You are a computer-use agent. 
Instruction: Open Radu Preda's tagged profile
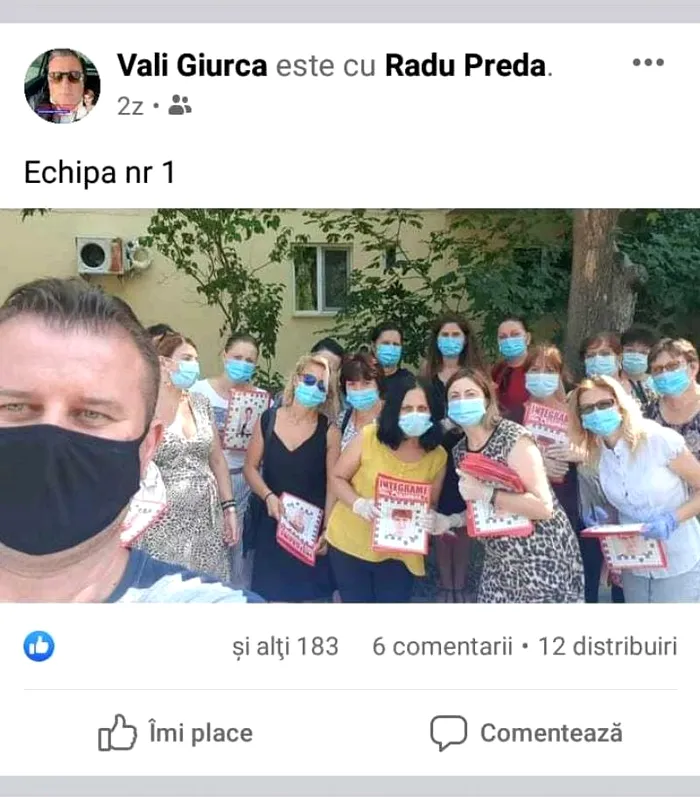tap(466, 66)
